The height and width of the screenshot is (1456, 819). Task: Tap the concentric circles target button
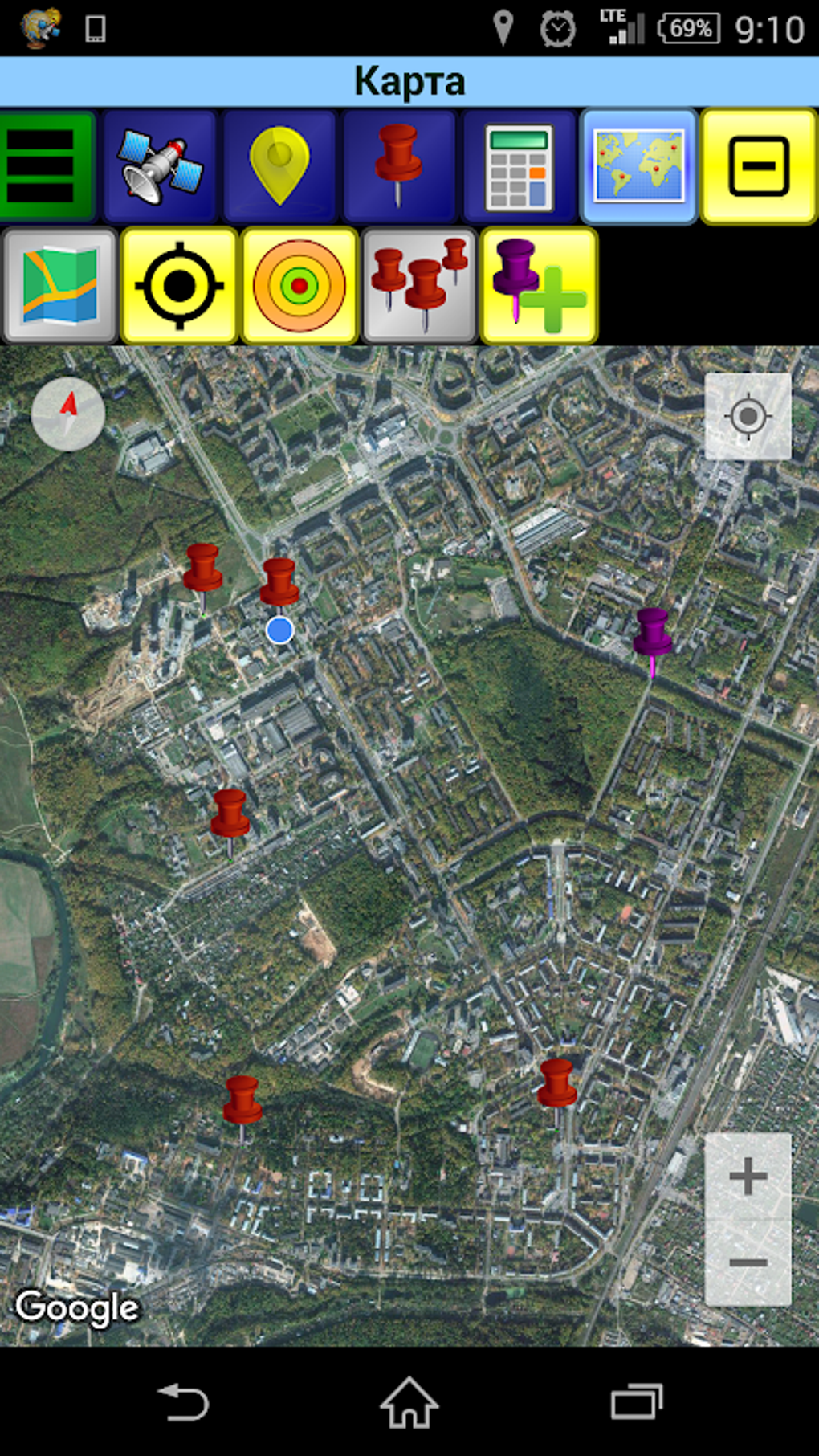[299, 285]
